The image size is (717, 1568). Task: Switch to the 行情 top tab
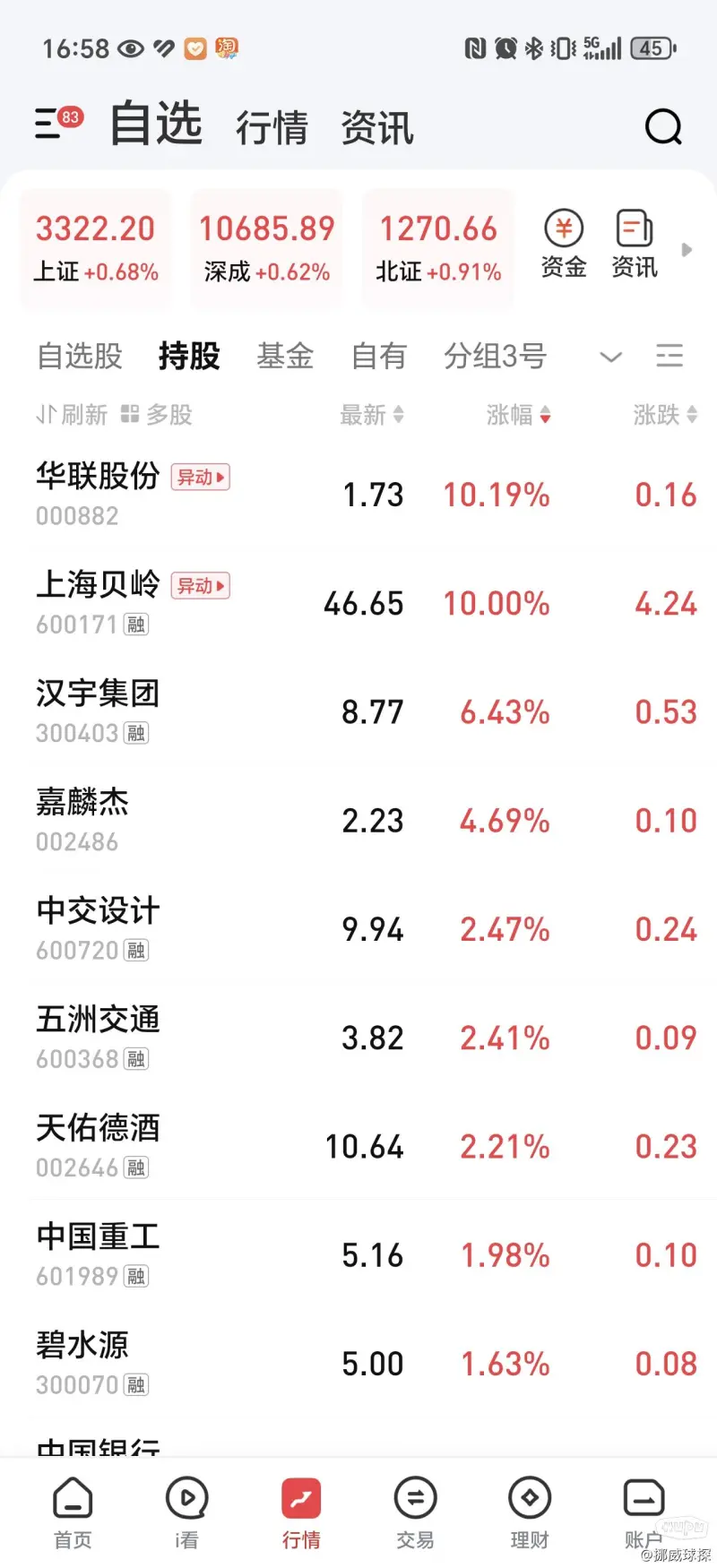pyautogui.click(x=272, y=127)
